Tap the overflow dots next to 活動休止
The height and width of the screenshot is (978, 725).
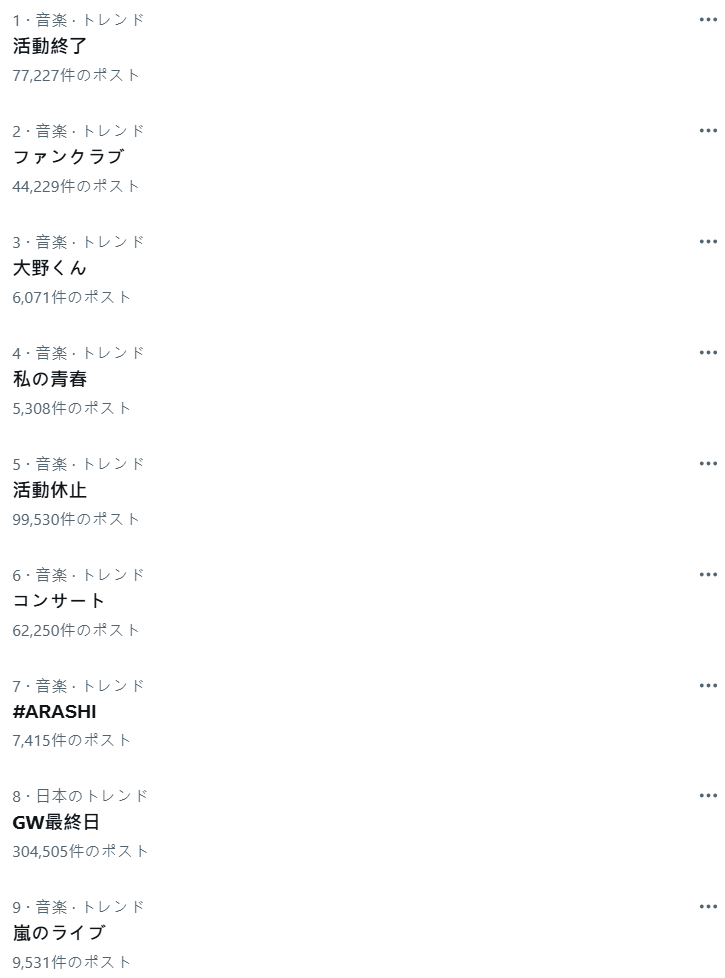(x=708, y=464)
